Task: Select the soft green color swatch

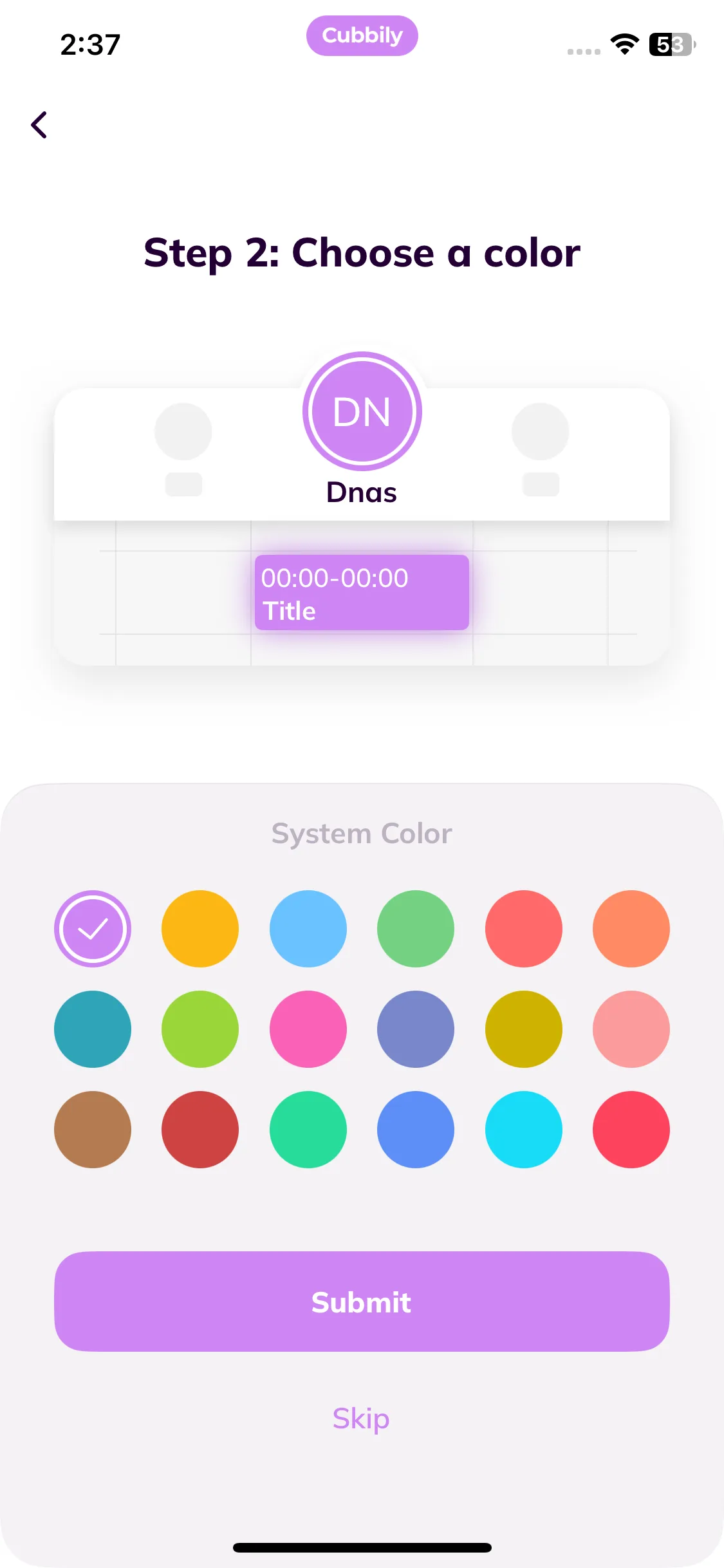Action: (416, 929)
